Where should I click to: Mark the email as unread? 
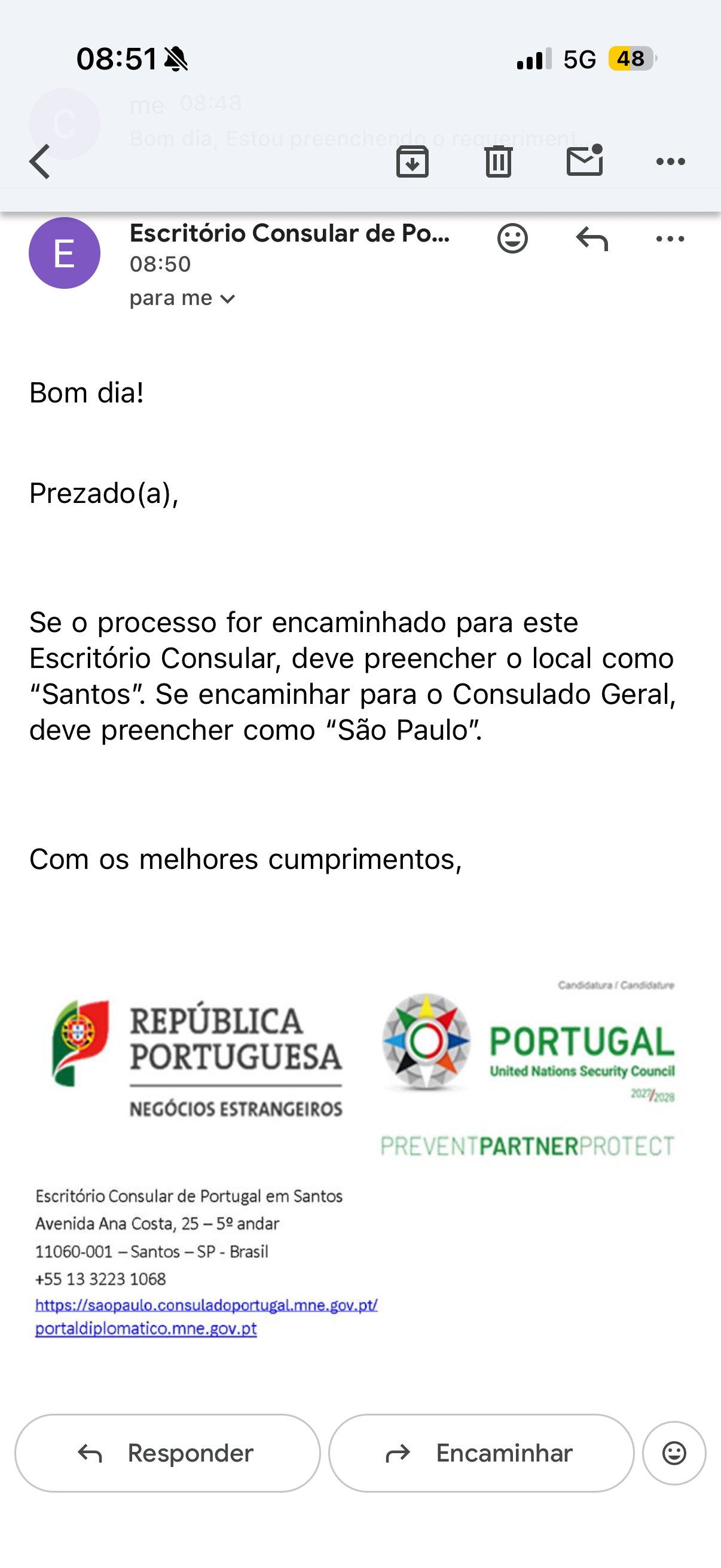[585, 160]
